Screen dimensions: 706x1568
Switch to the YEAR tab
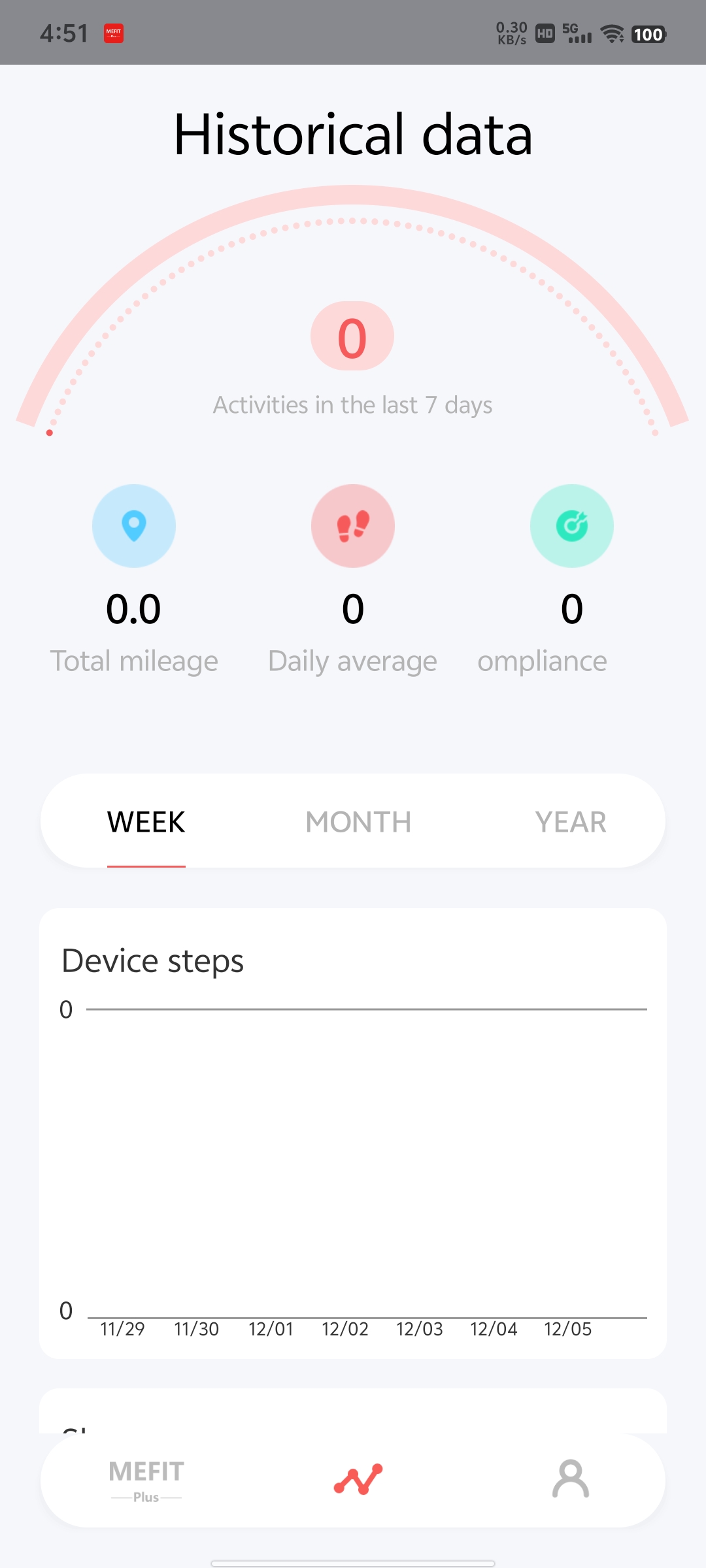[x=569, y=822]
